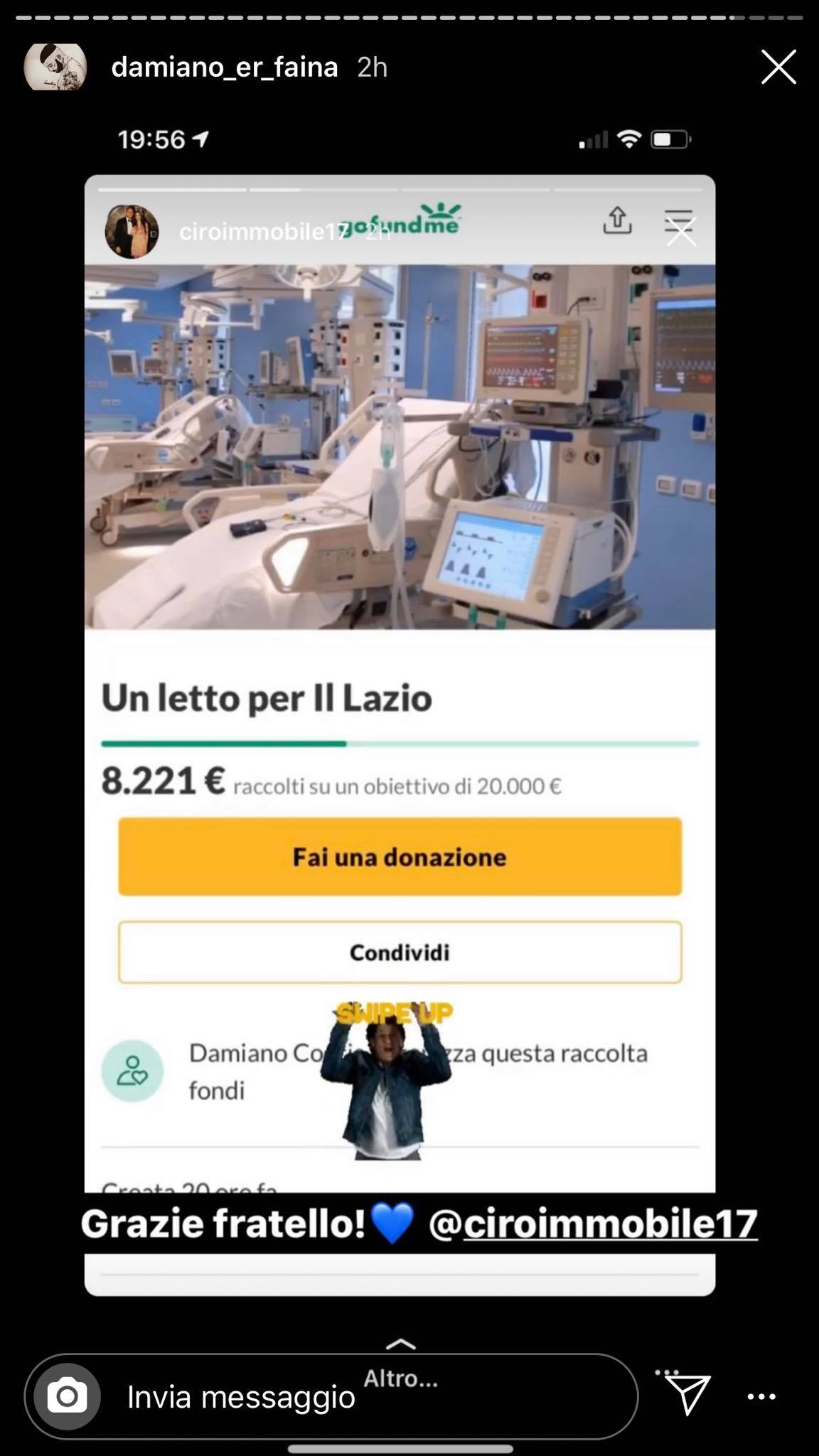Open the Altro swipe-up link
Image resolution: width=819 pixels, height=1456 pixels.
[401, 1366]
